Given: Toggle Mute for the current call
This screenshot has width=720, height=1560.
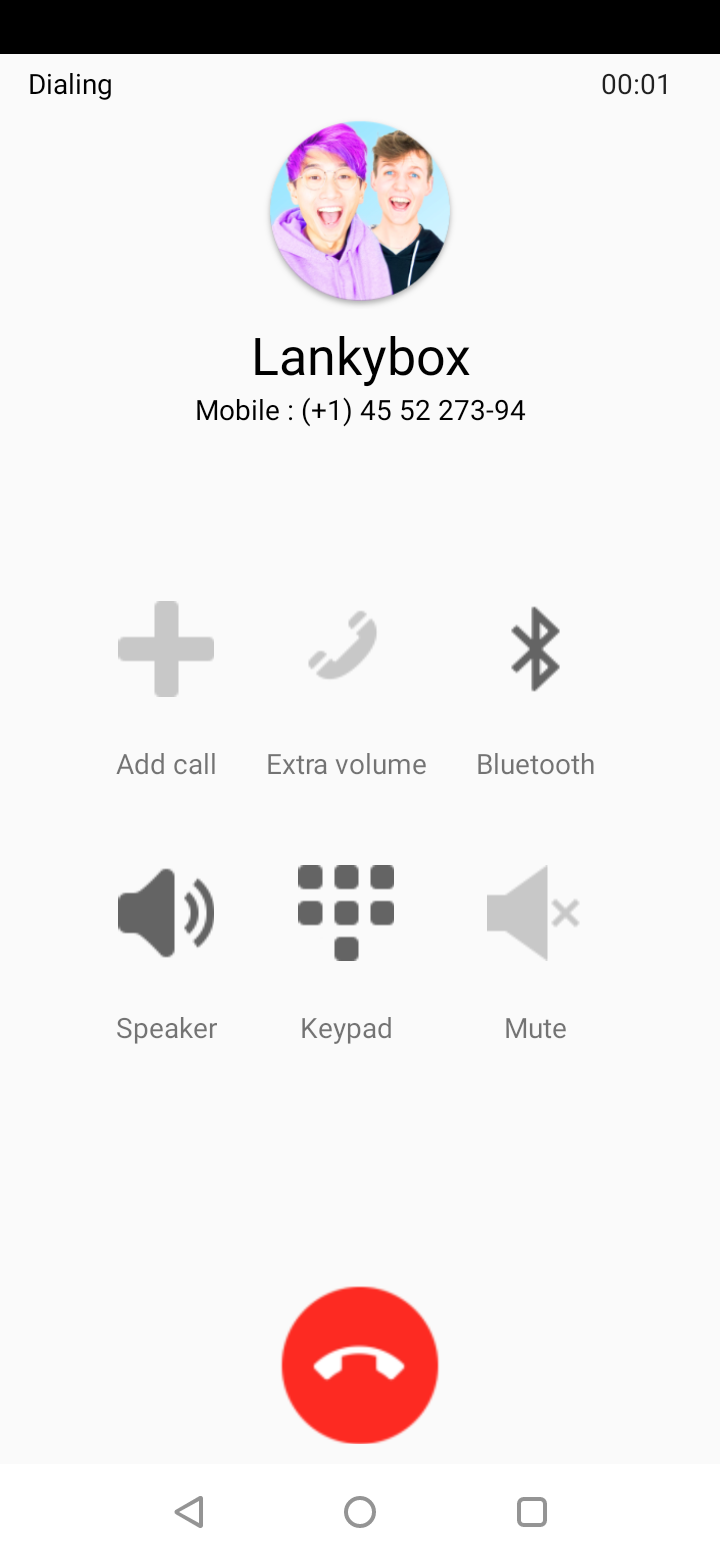Looking at the screenshot, I should click(535, 912).
